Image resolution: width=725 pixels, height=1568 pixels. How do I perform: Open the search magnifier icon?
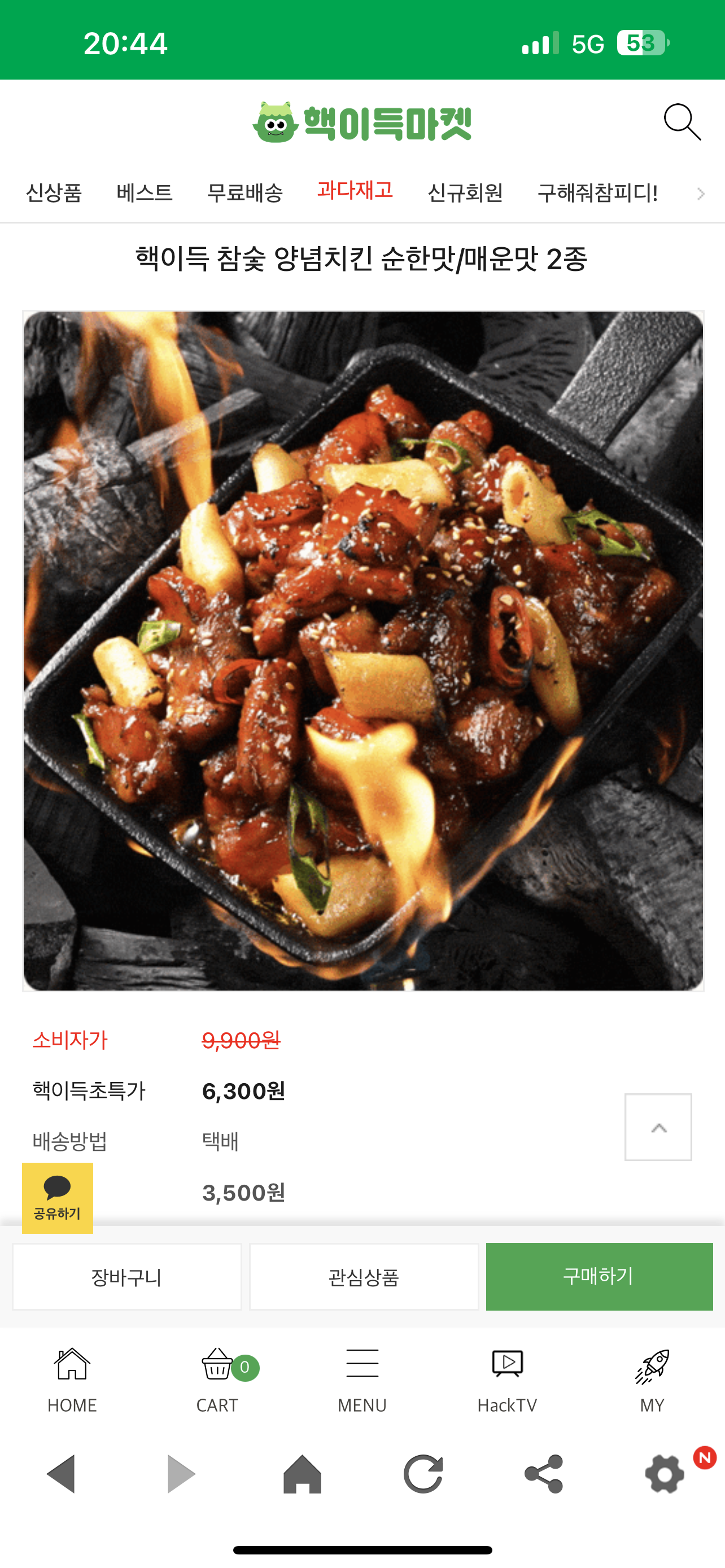coord(682,122)
